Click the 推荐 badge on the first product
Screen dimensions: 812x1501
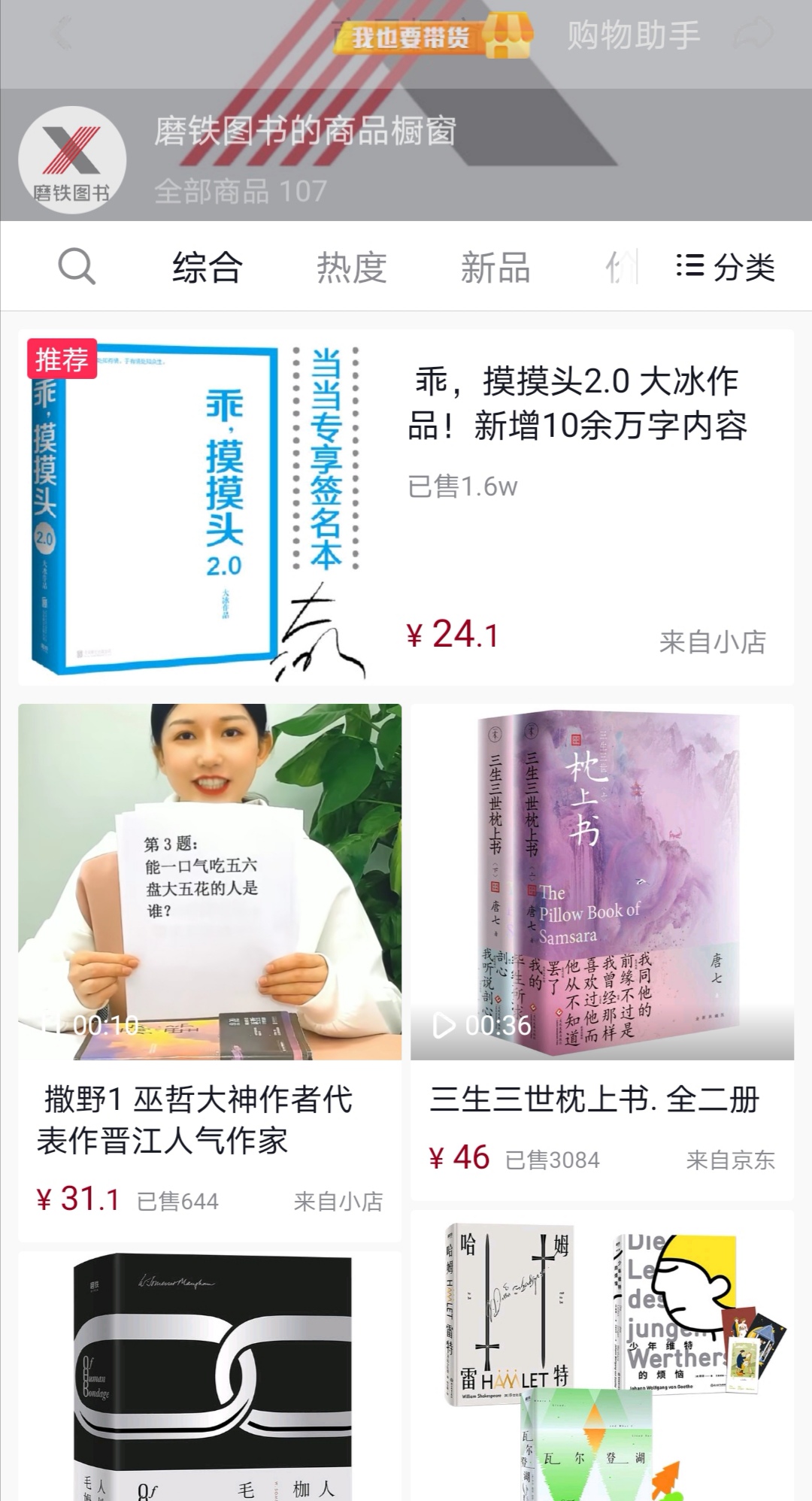point(62,359)
